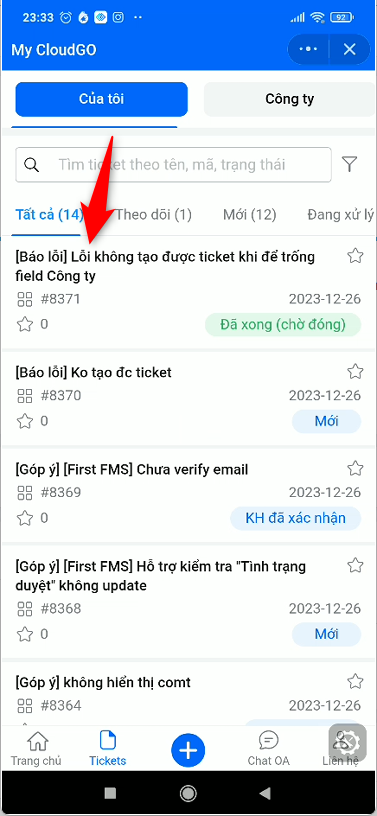
Task: Favorite the ticket không hiển thị comt
Action: pyautogui.click(x=355, y=681)
